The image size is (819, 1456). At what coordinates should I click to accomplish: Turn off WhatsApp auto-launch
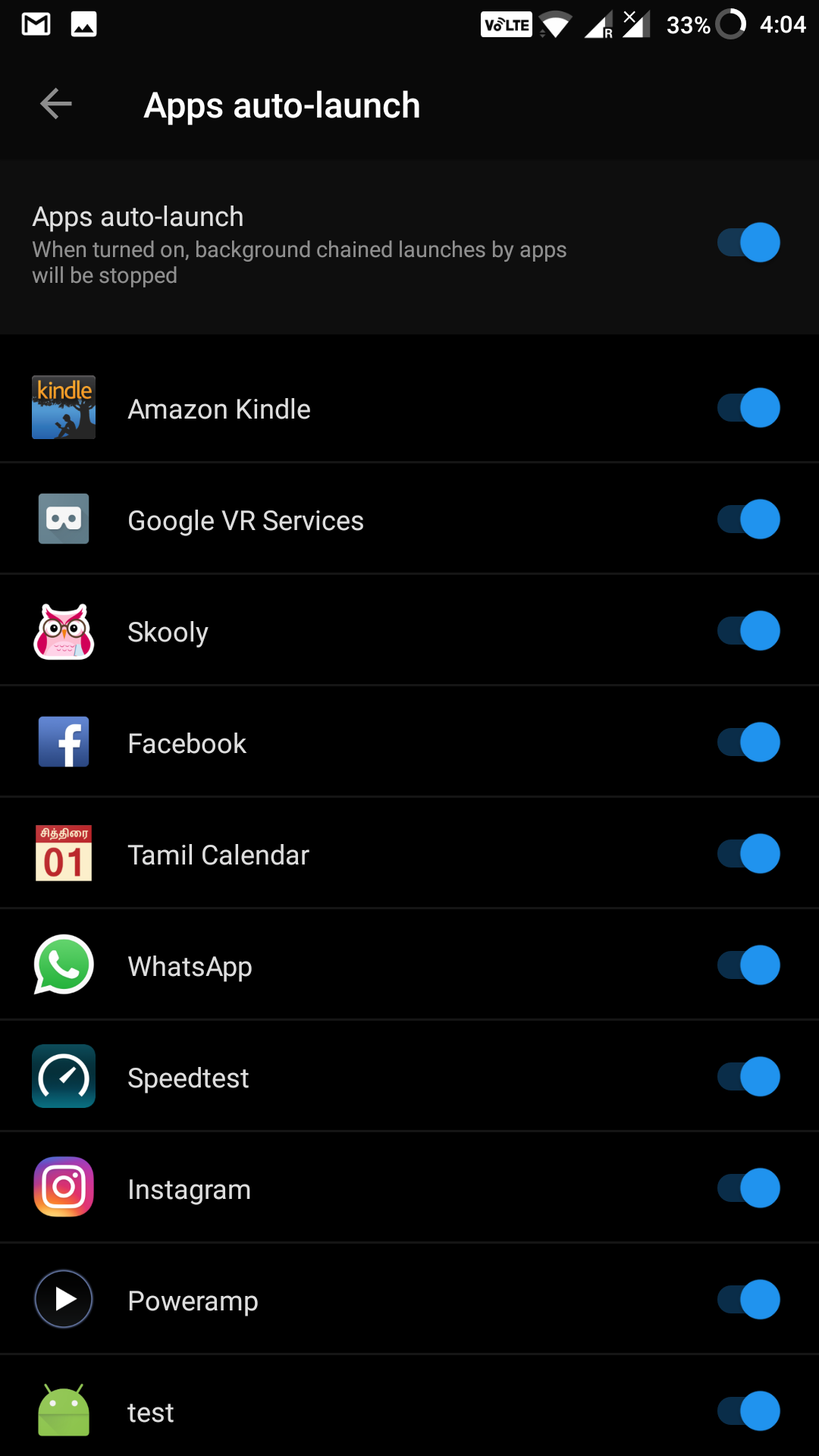click(x=748, y=965)
